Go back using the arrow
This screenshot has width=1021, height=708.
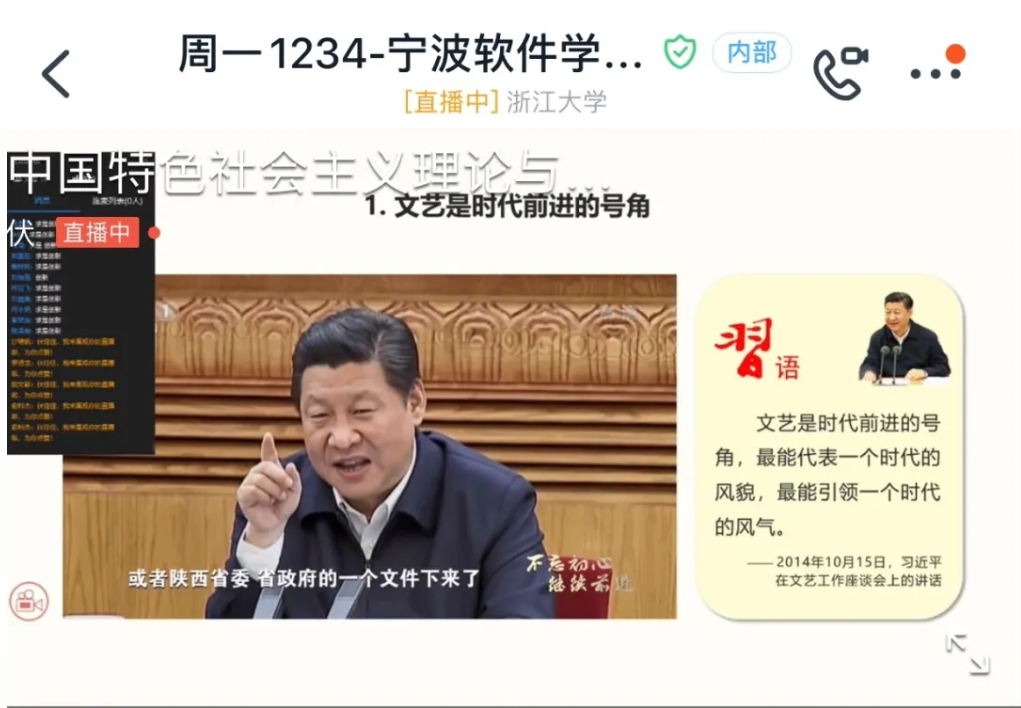click(x=56, y=74)
